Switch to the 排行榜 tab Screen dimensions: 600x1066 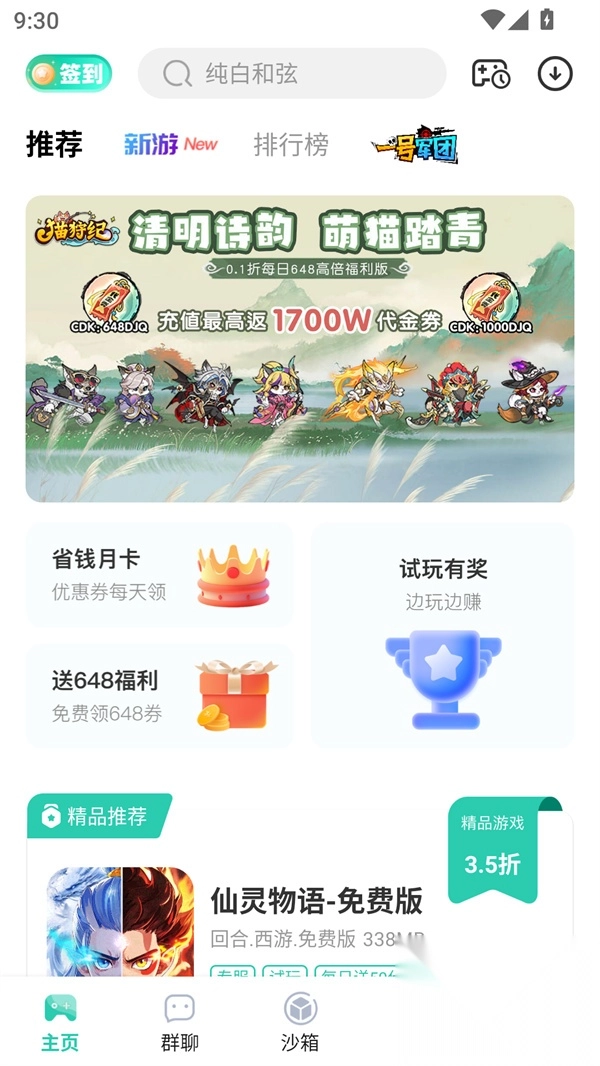pyautogui.click(x=291, y=144)
